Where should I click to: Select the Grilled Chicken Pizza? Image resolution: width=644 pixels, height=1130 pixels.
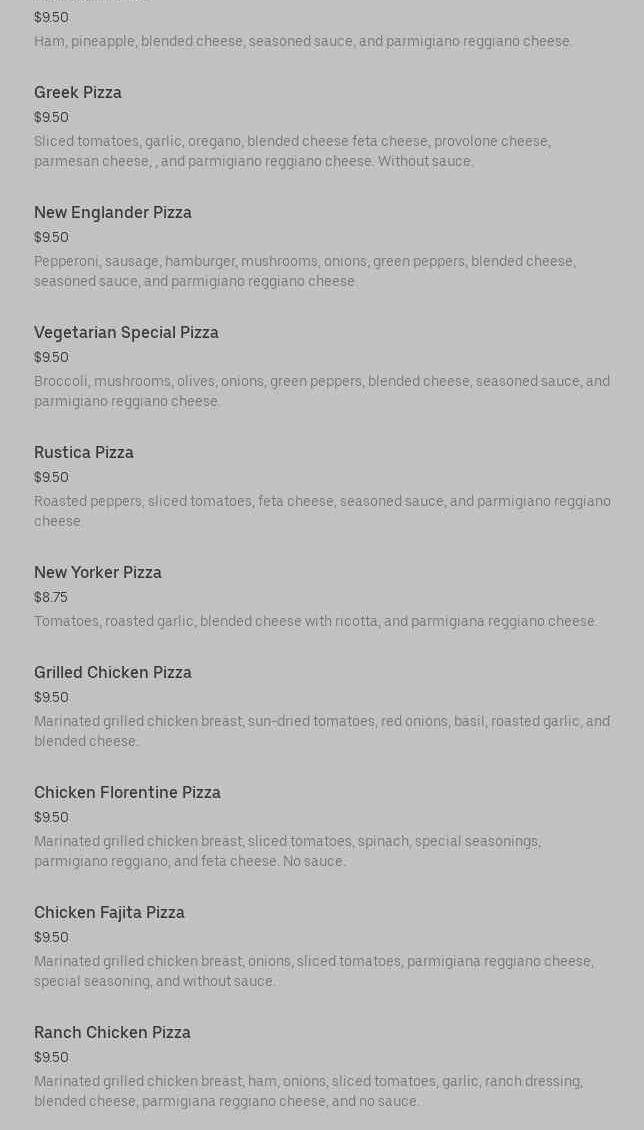tap(113, 673)
